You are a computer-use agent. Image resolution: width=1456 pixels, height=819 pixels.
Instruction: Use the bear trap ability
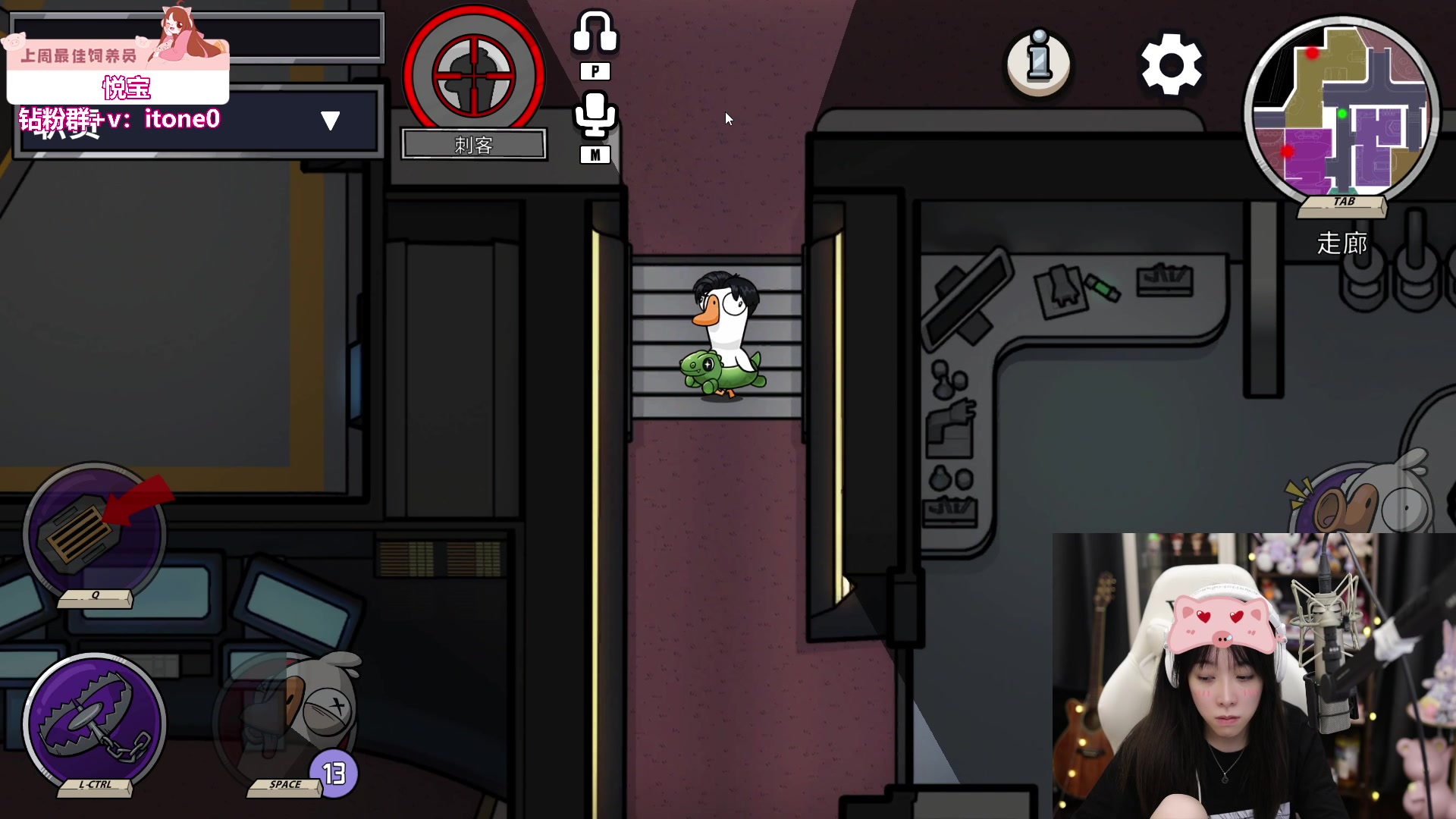pyautogui.click(x=95, y=723)
